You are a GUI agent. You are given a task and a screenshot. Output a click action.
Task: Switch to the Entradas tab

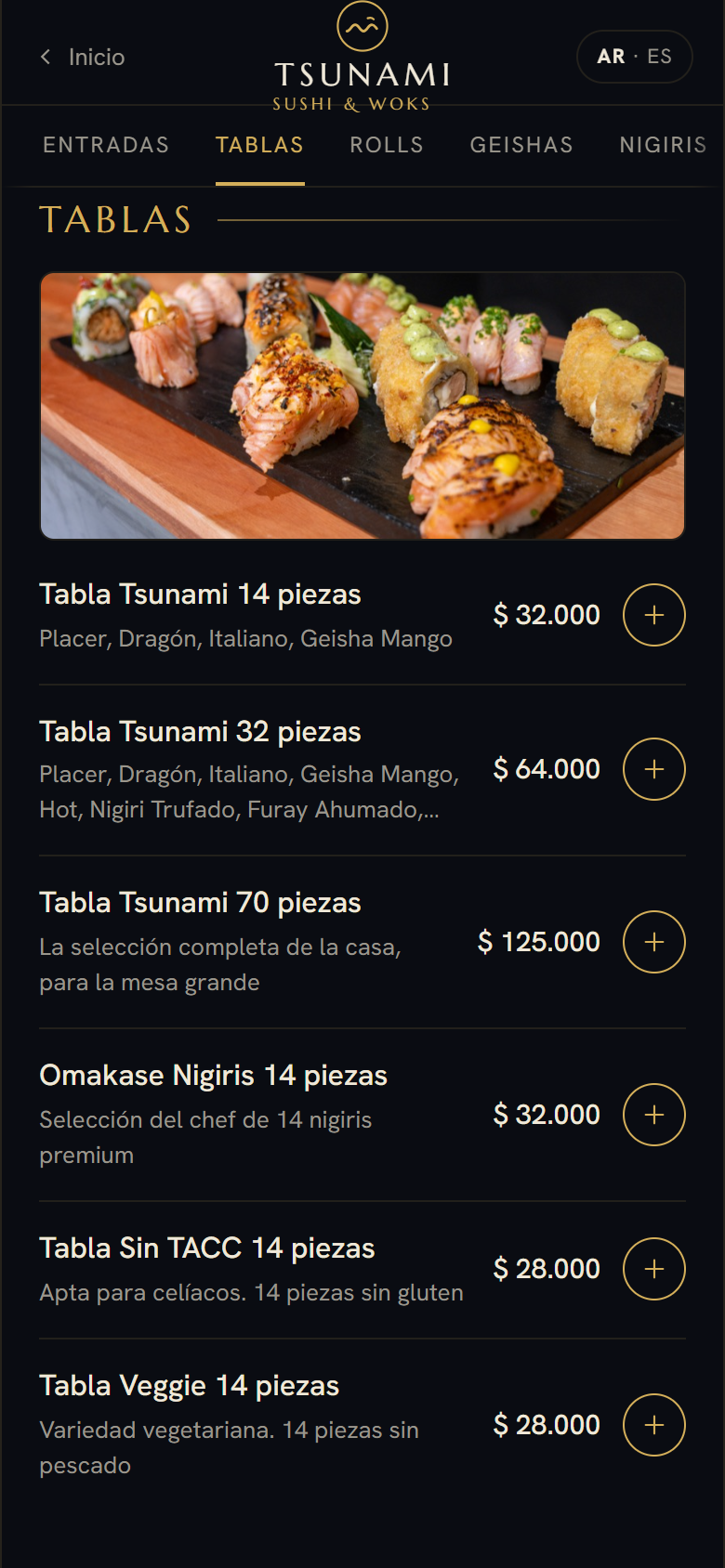point(106,145)
